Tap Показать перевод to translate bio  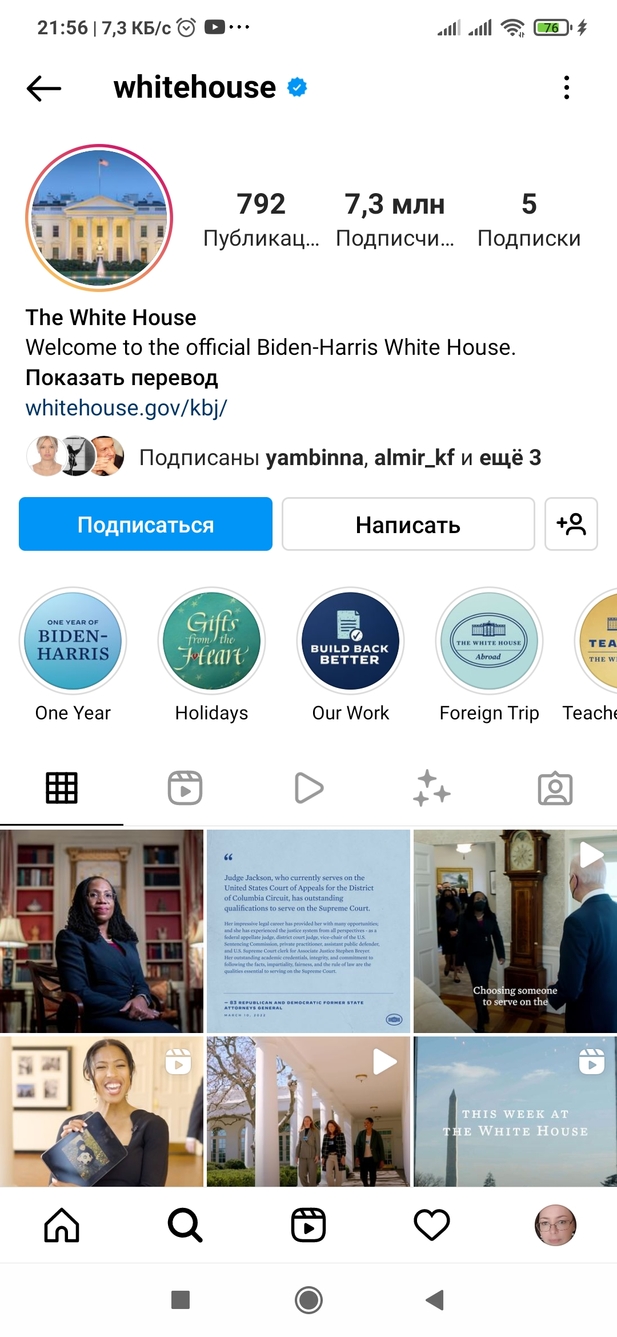[121, 378]
